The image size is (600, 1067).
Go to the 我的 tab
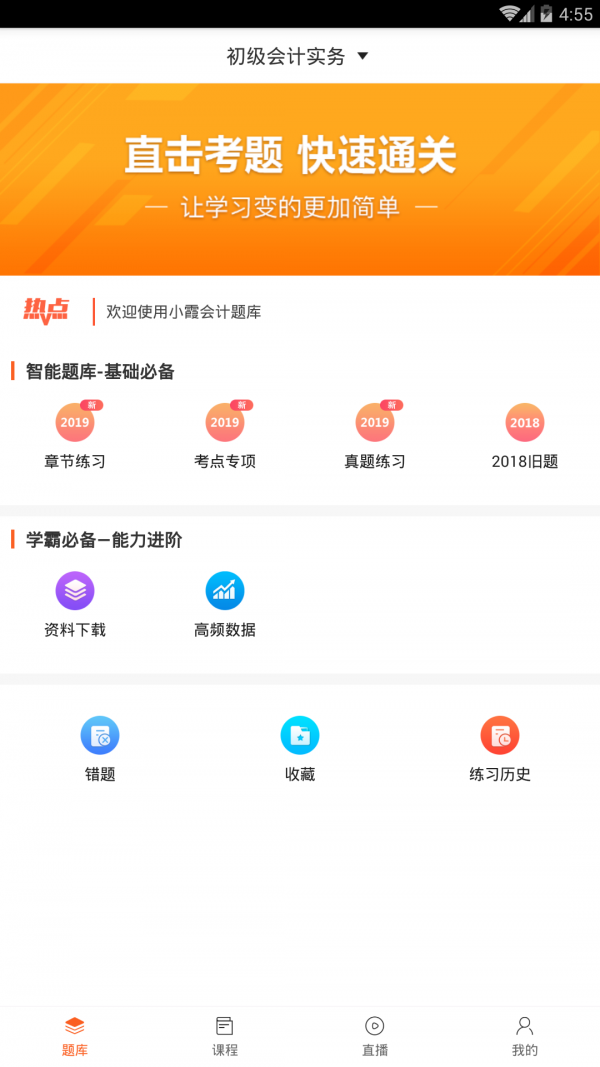525,1036
